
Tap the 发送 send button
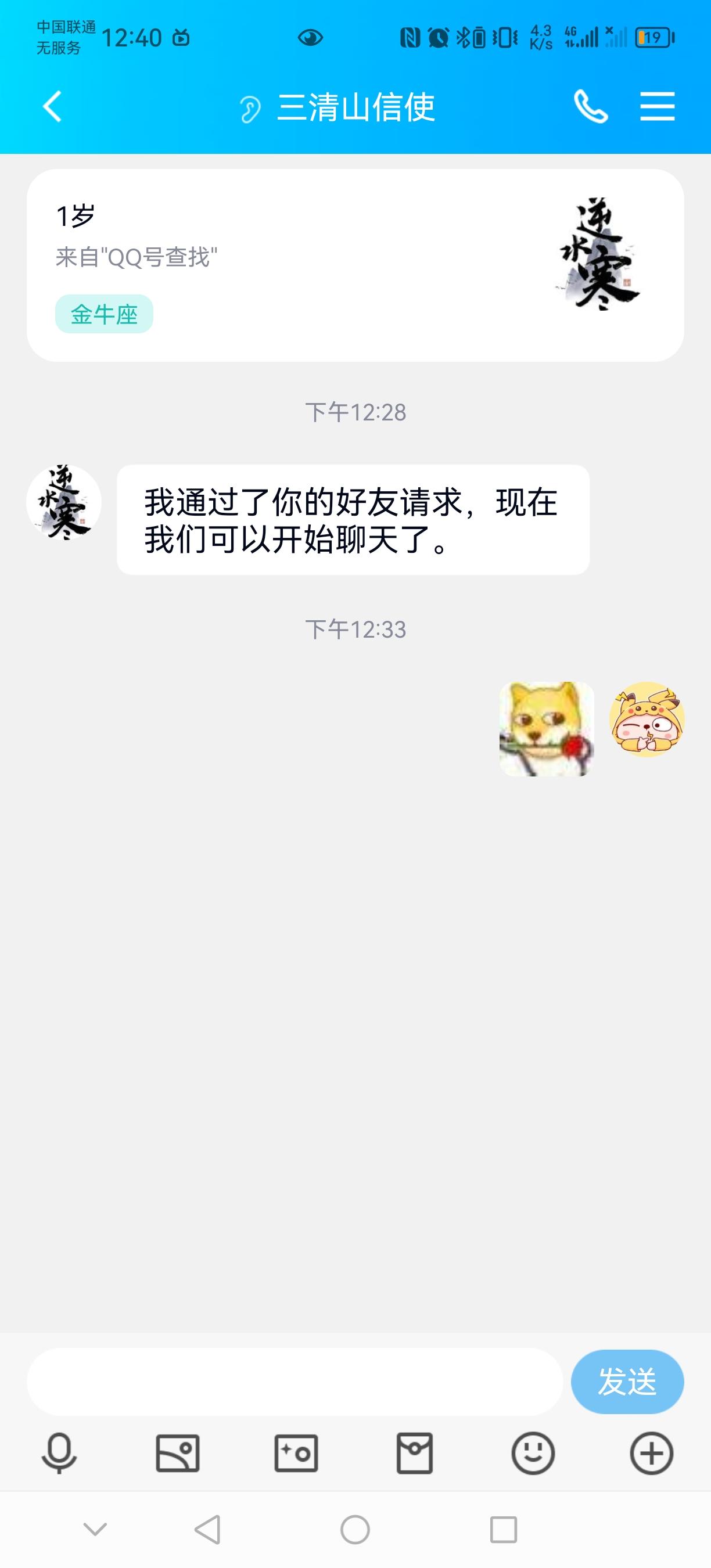(x=627, y=1381)
